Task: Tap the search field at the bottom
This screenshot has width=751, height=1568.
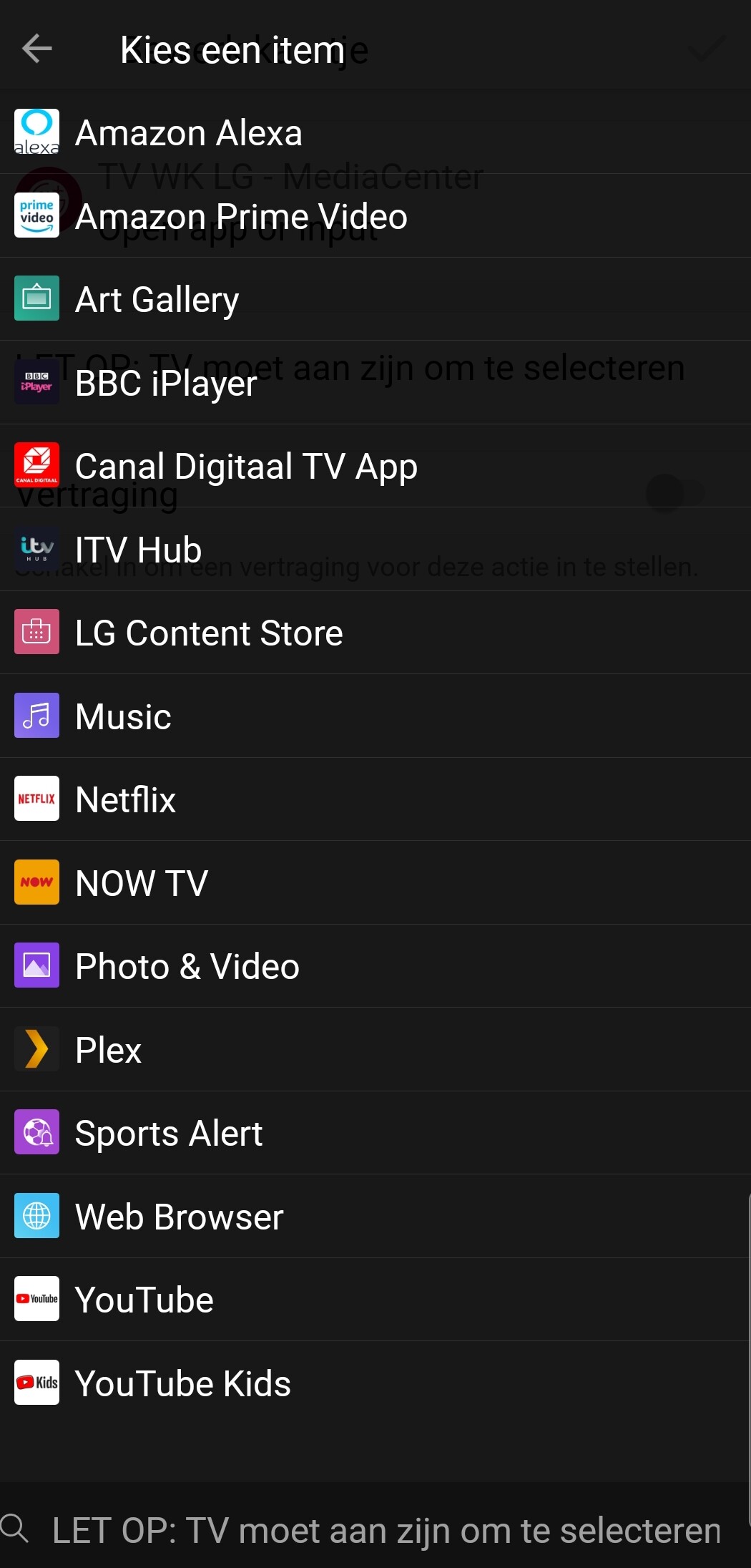Action: pyautogui.click(x=386, y=1531)
